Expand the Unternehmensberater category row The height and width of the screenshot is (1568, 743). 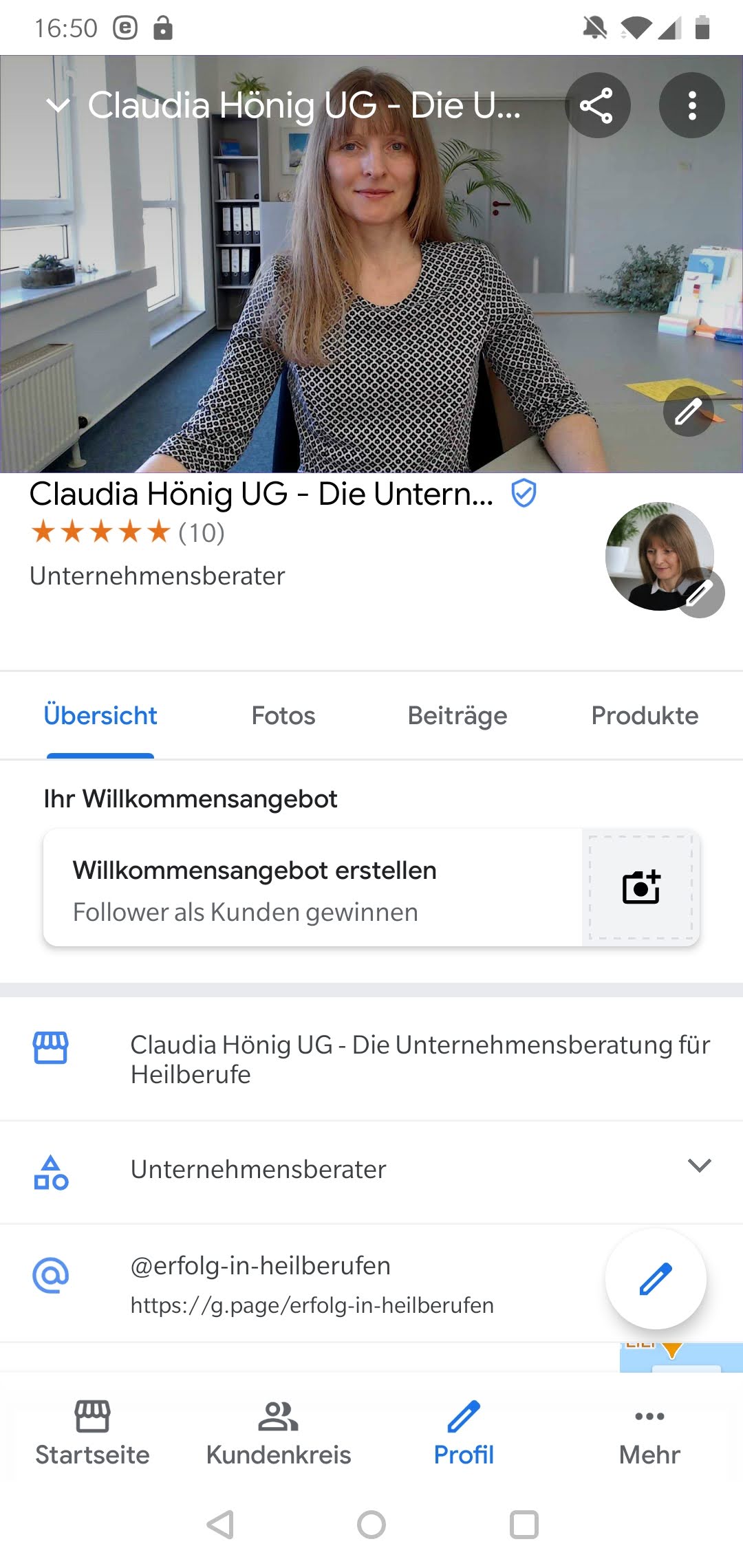point(699,1166)
